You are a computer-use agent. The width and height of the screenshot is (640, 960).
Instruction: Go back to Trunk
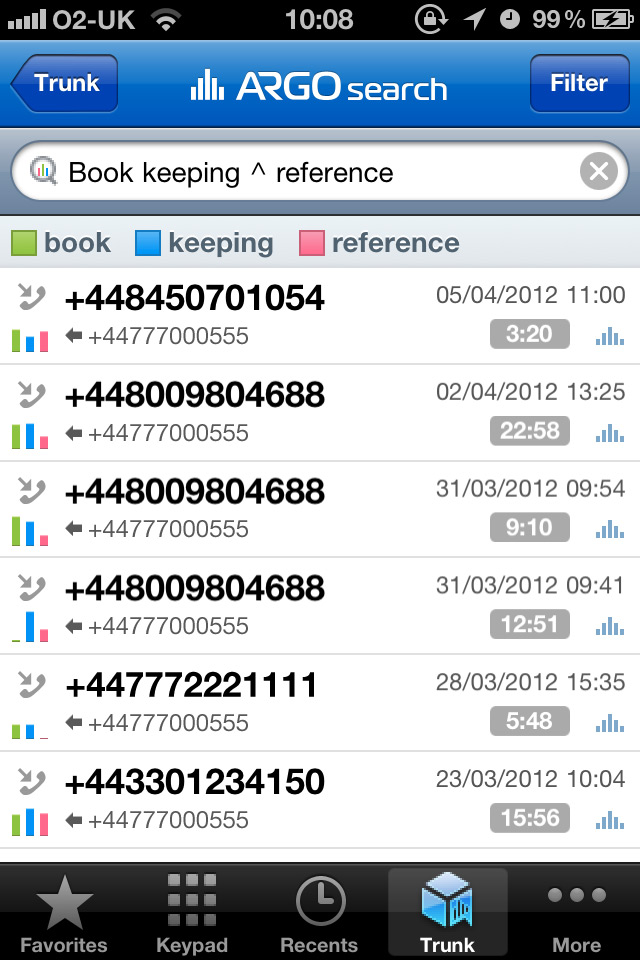click(66, 83)
